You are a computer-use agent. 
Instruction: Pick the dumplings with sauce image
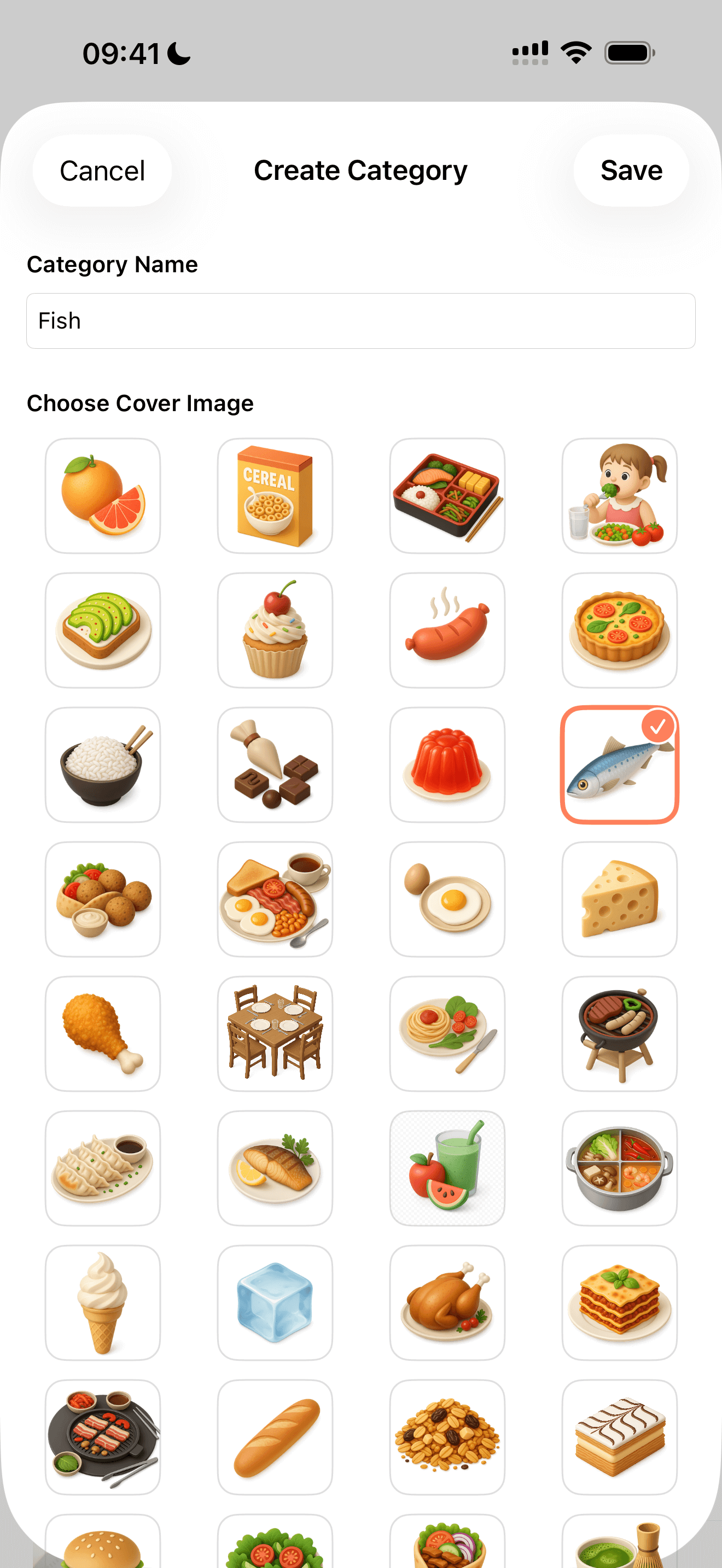click(102, 1167)
